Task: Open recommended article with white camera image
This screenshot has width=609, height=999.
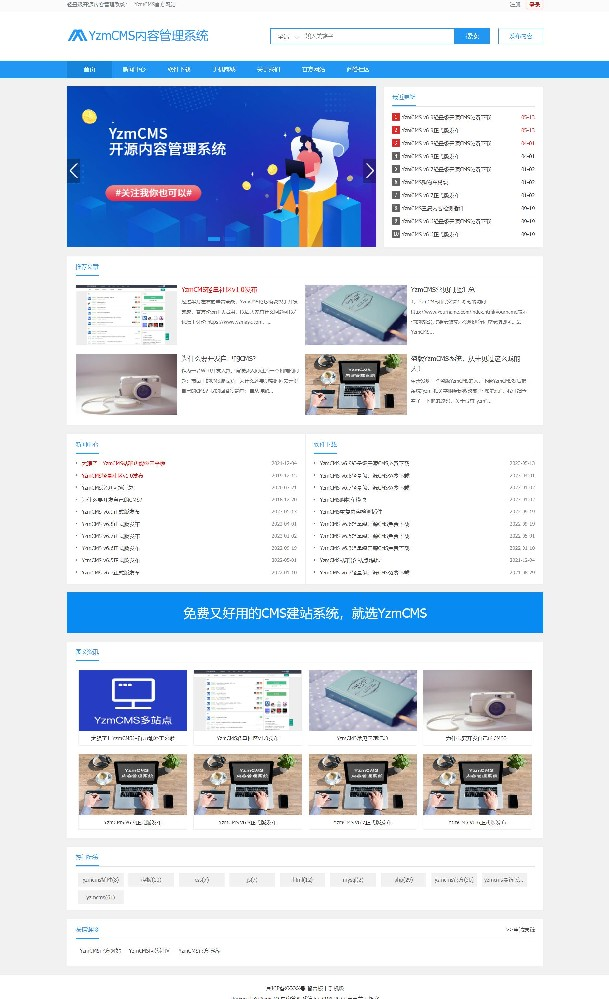Action: click(x=126, y=384)
